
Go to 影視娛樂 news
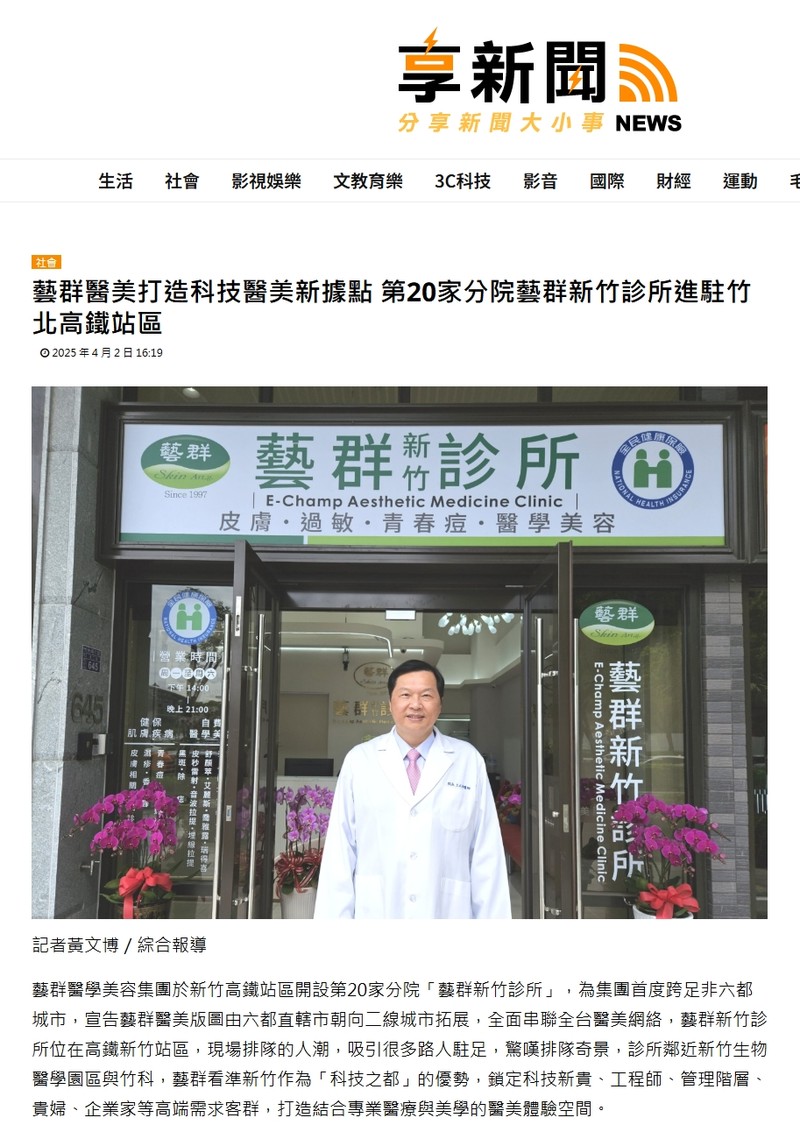266,181
